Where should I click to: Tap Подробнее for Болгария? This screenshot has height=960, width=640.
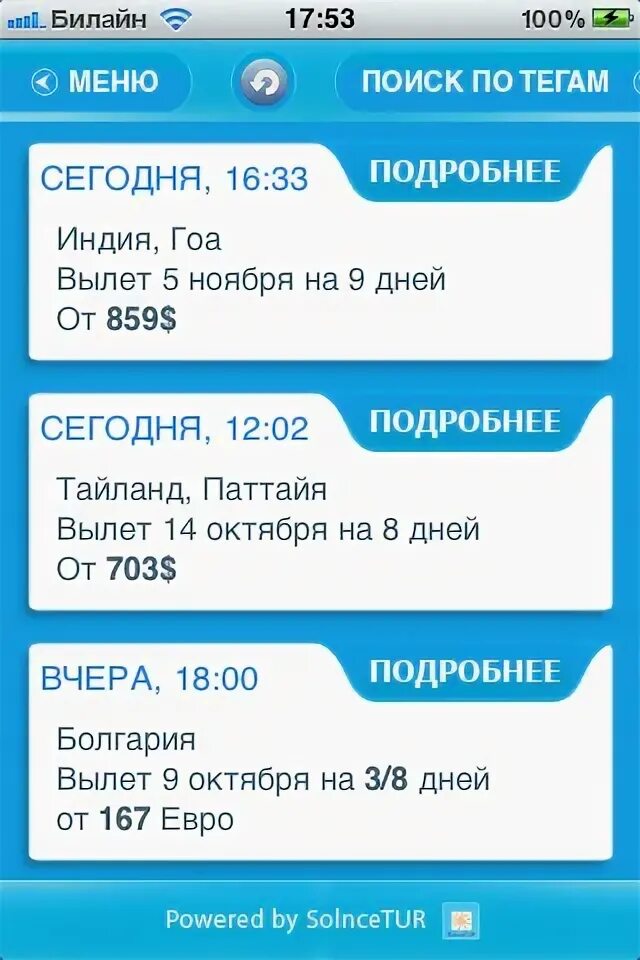point(465,671)
